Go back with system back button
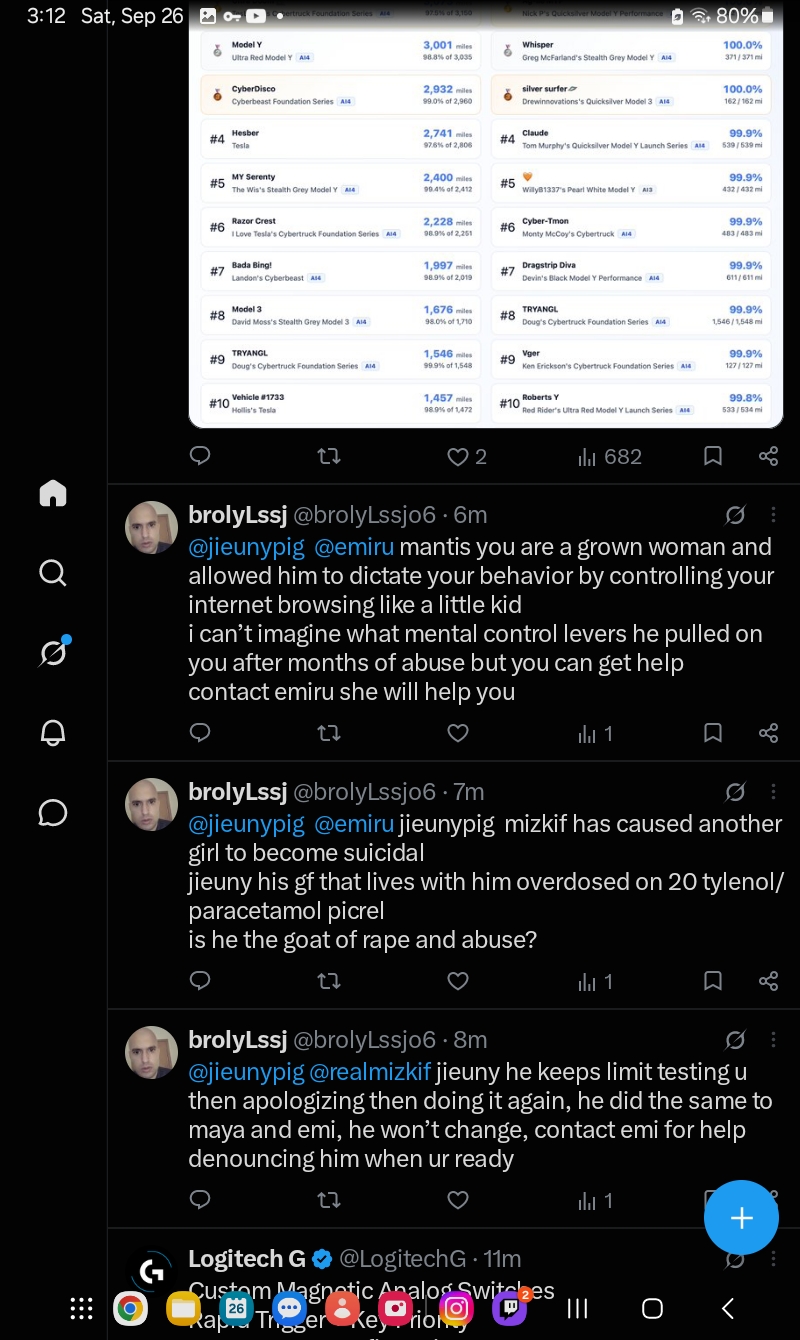The image size is (800, 1340). click(728, 1308)
